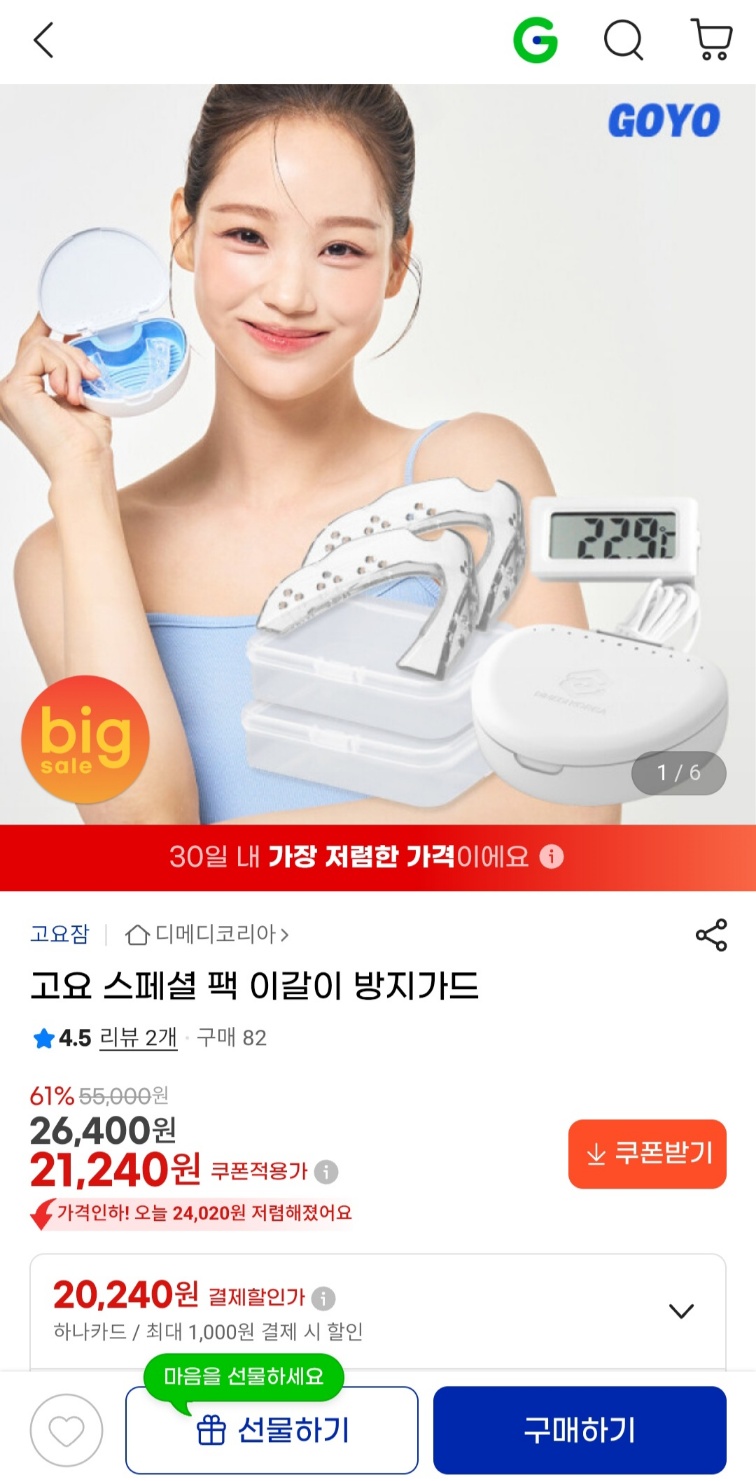Open info icon on lowest price banner
The width and height of the screenshot is (756, 1481).
(551, 857)
